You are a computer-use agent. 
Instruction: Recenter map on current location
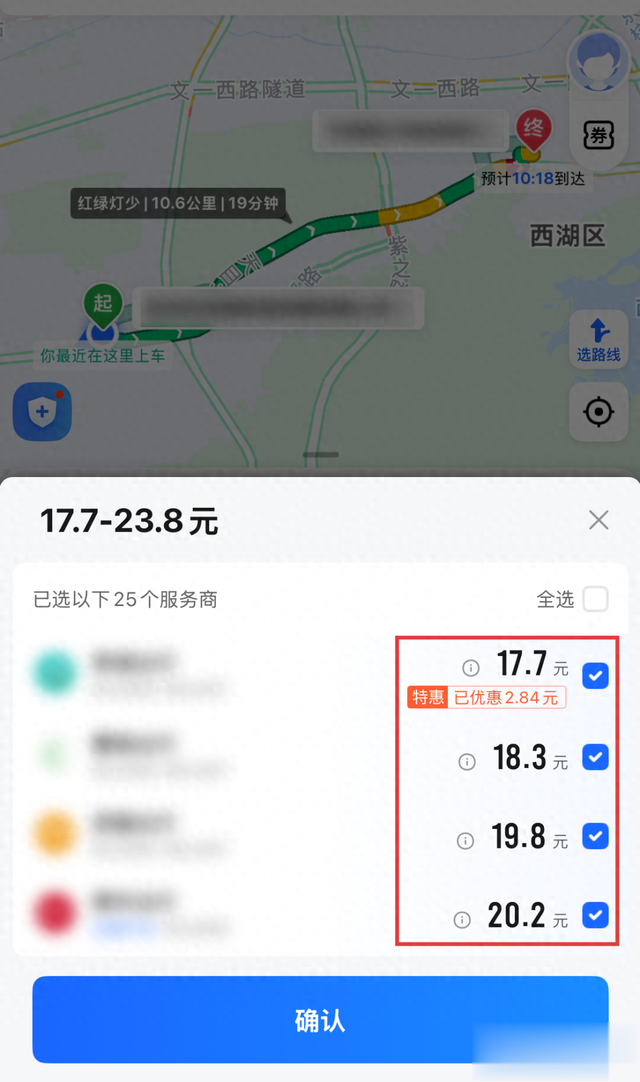pos(599,412)
